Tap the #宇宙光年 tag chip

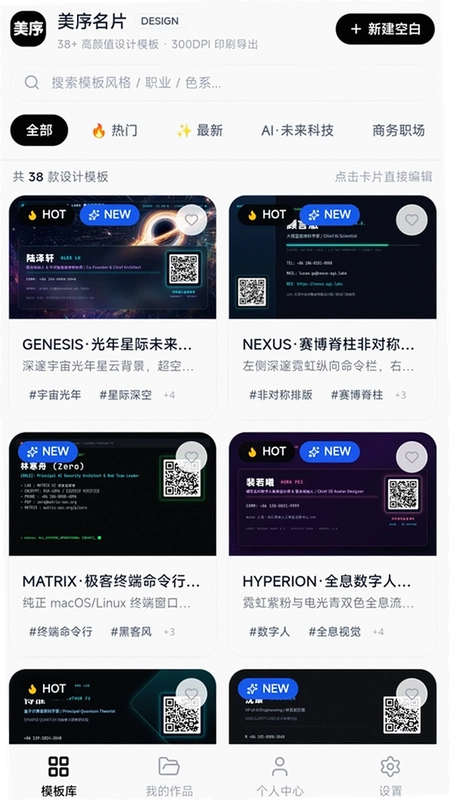55,395
